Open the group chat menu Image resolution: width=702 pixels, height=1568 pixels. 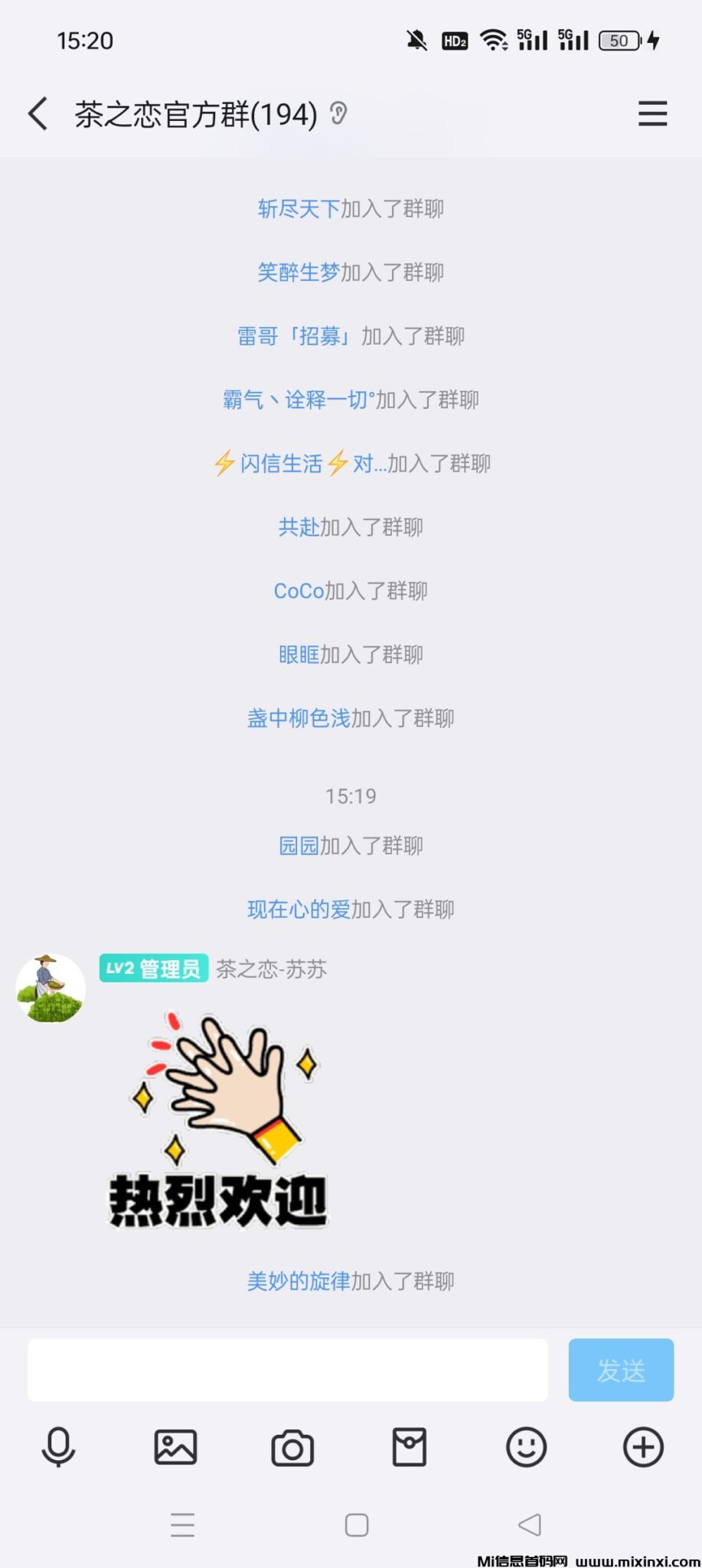(x=652, y=113)
